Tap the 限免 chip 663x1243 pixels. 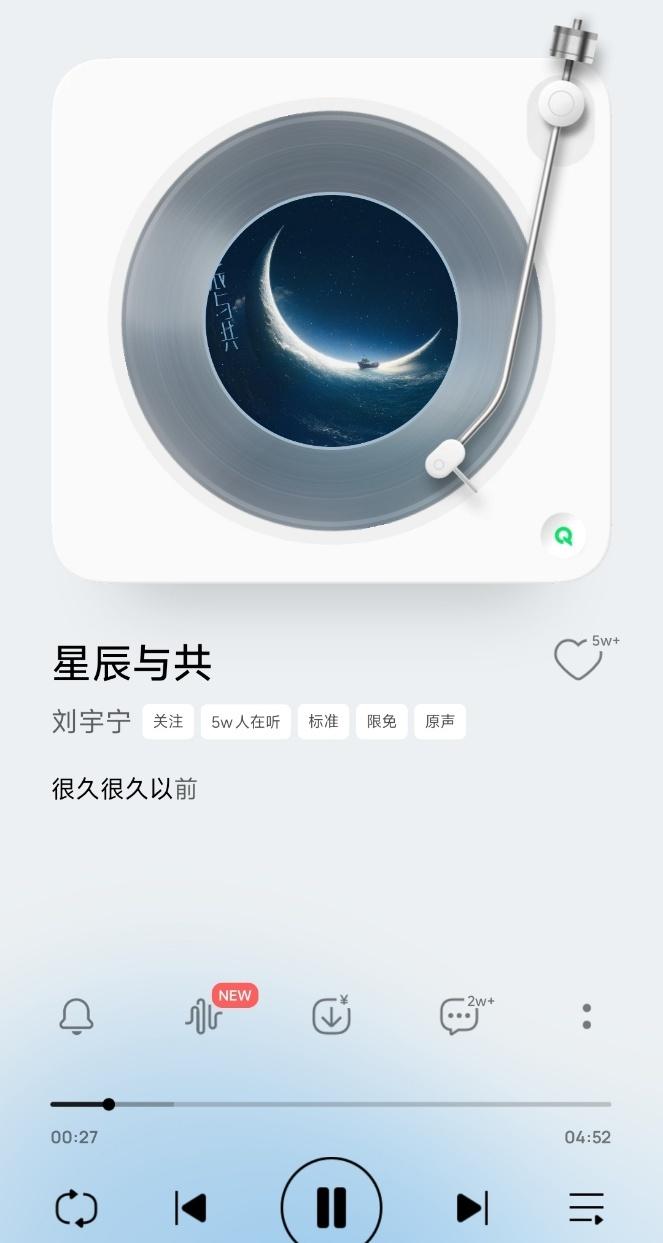(x=381, y=721)
